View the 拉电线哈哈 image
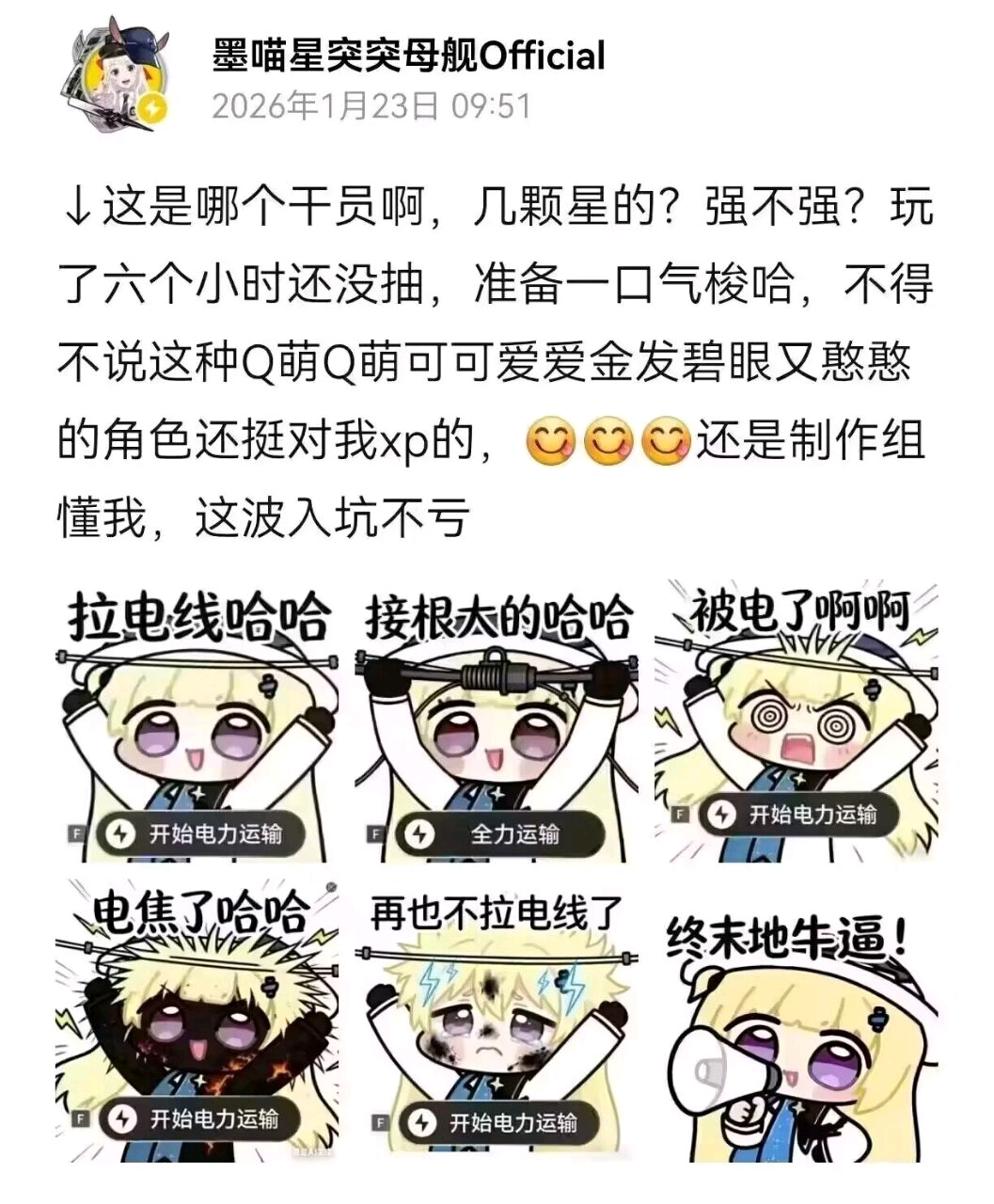The width and height of the screenshot is (994, 1204). (197, 721)
